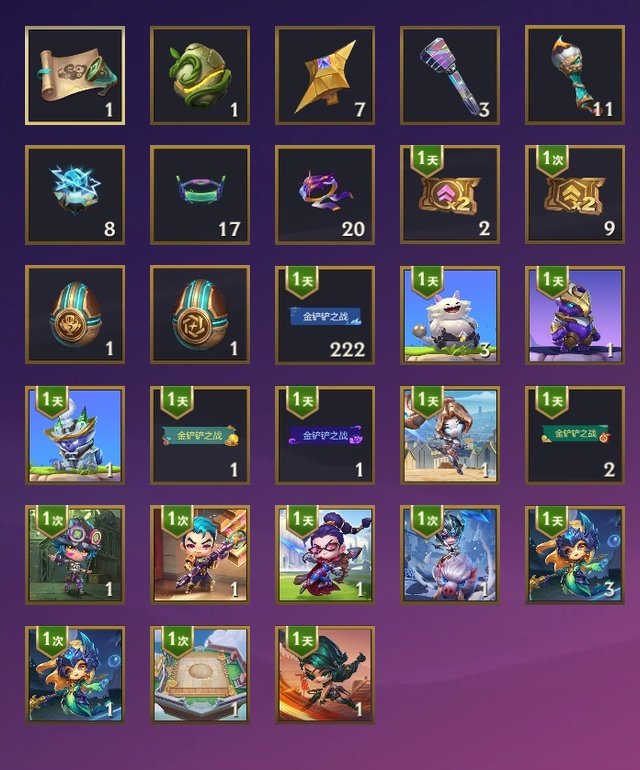Tap the purple ribbon orb with count 20
The height and width of the screenshot is (770, 640).
(x=325, y=195)
